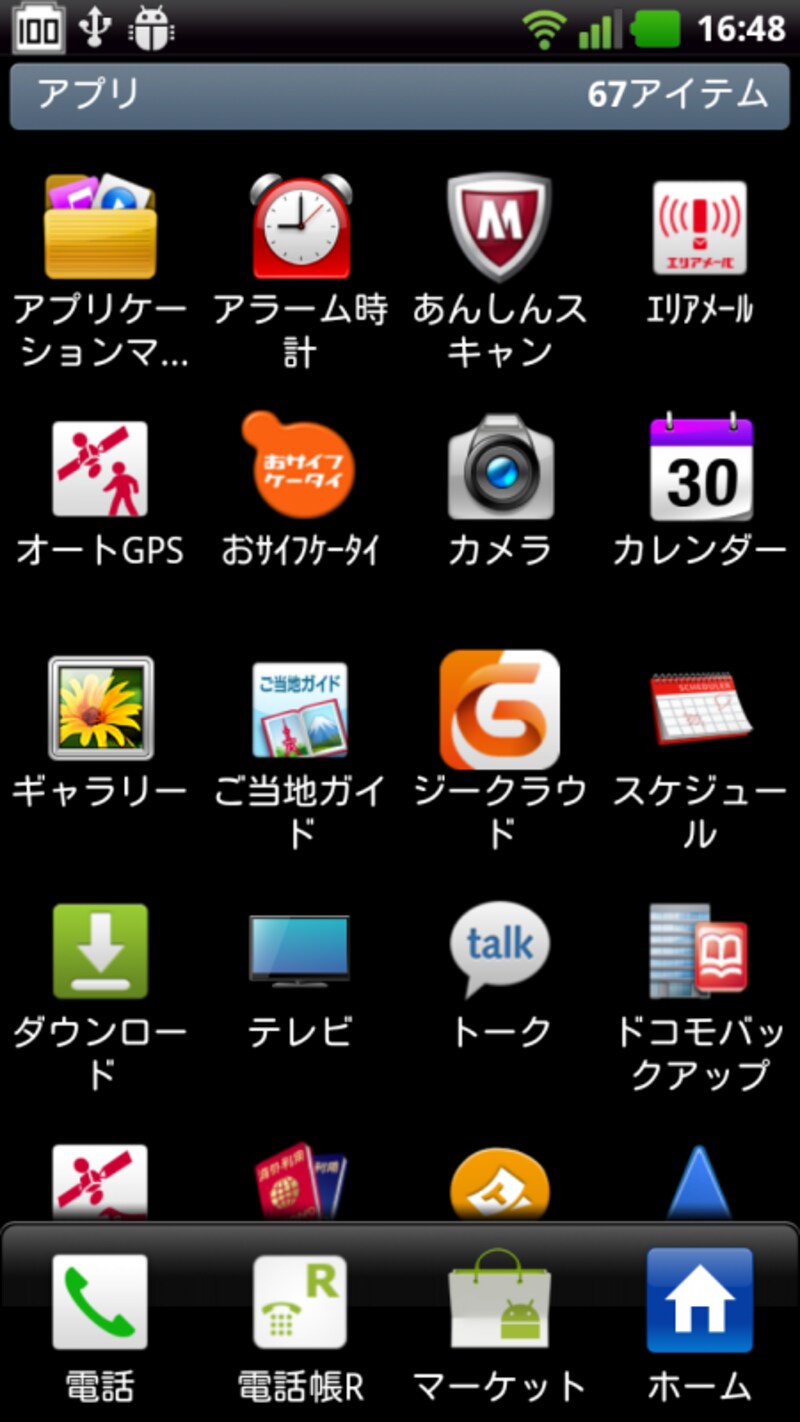Launch オートGPS app
This screenshot has width=800, height=1422.
coord(100,468)
